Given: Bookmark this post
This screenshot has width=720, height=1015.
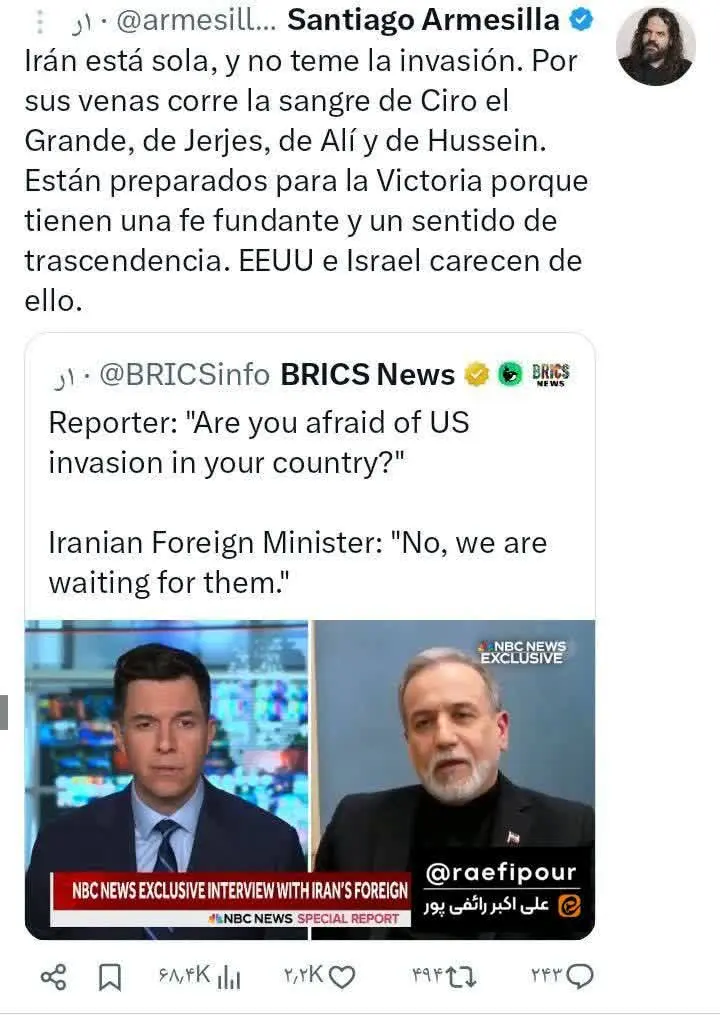Looking at the screenshot, I should 110,977.
